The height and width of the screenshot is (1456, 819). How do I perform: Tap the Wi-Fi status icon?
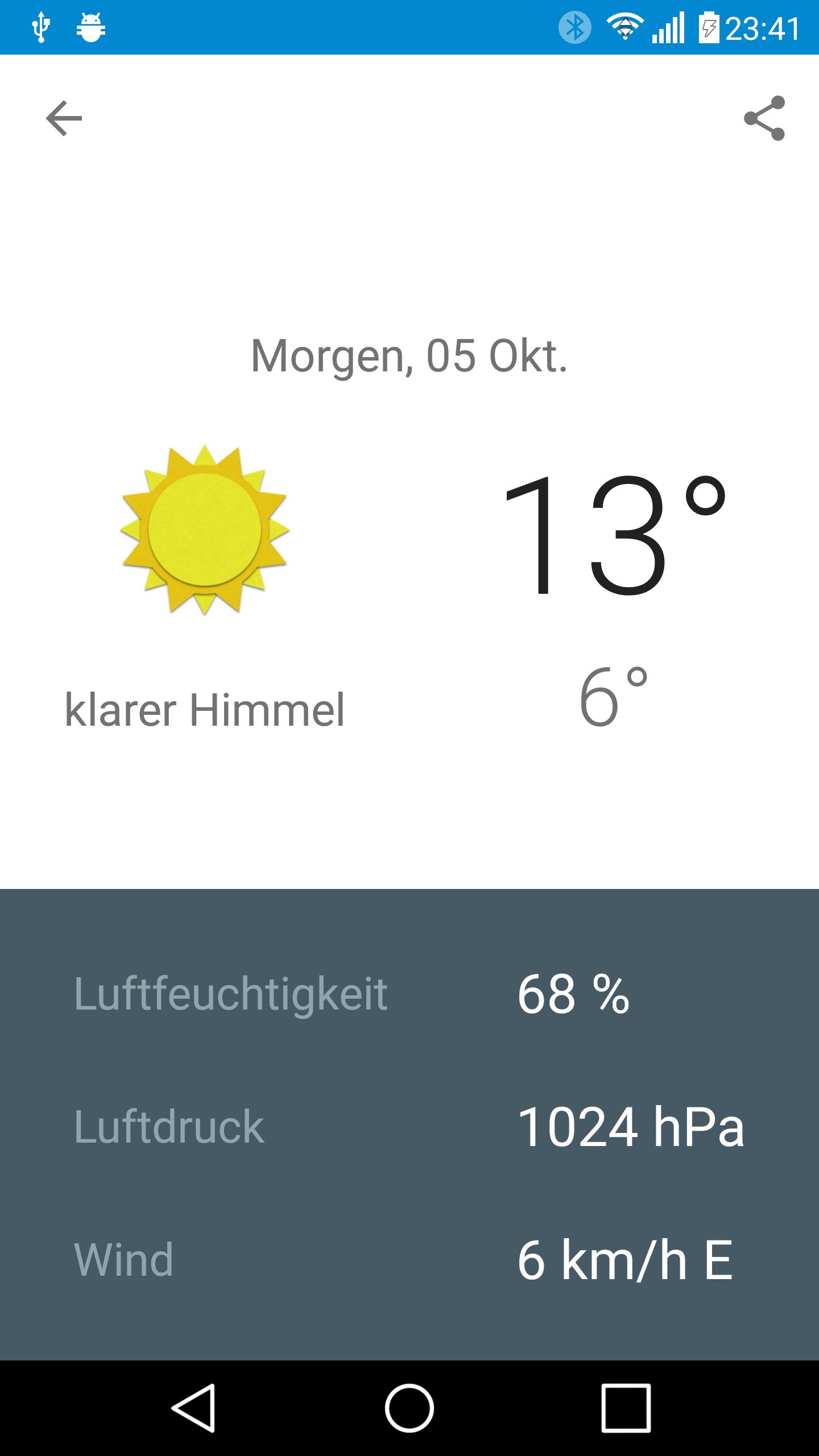click(623, 26)
